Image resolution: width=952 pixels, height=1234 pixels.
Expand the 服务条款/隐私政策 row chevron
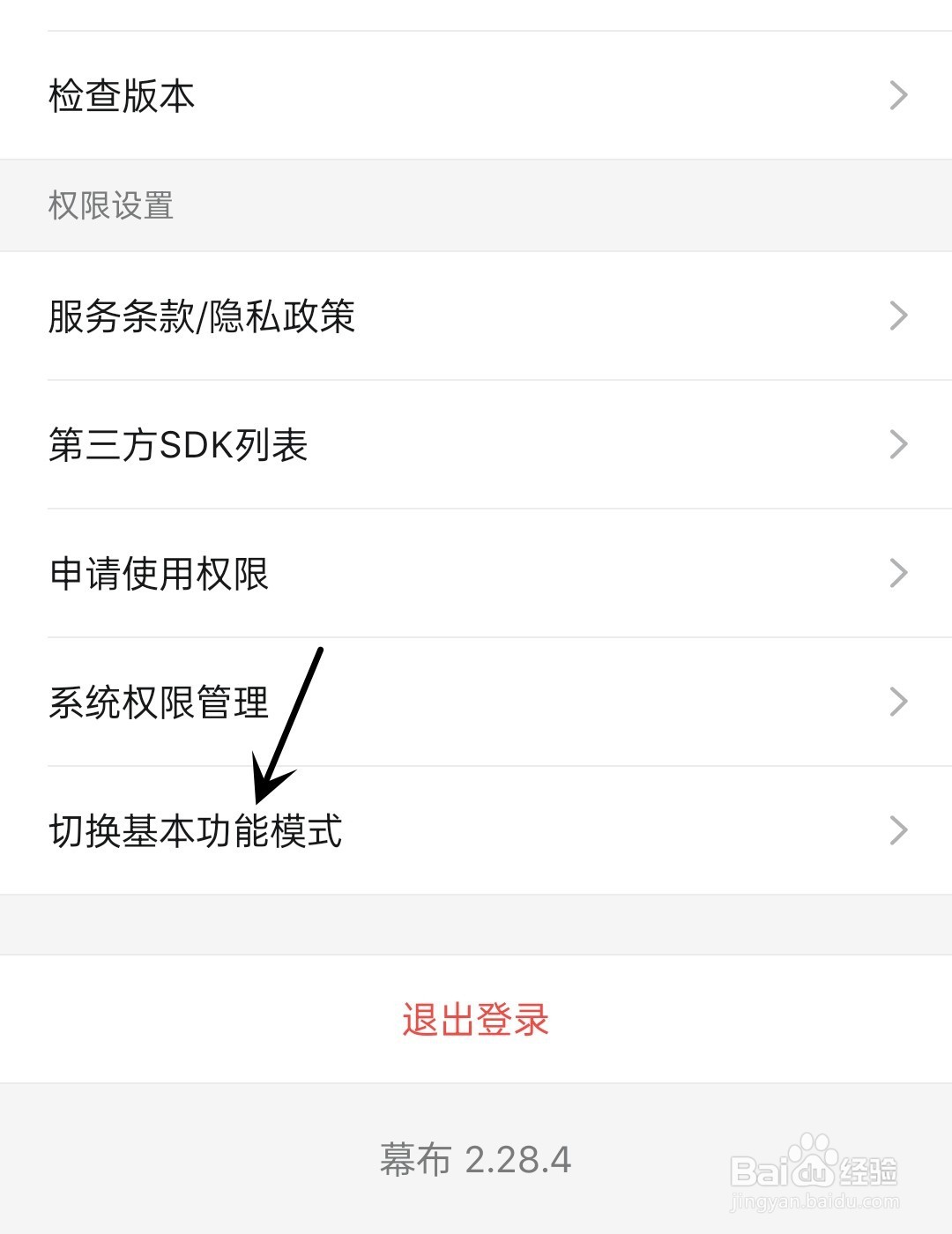(898, 315)
